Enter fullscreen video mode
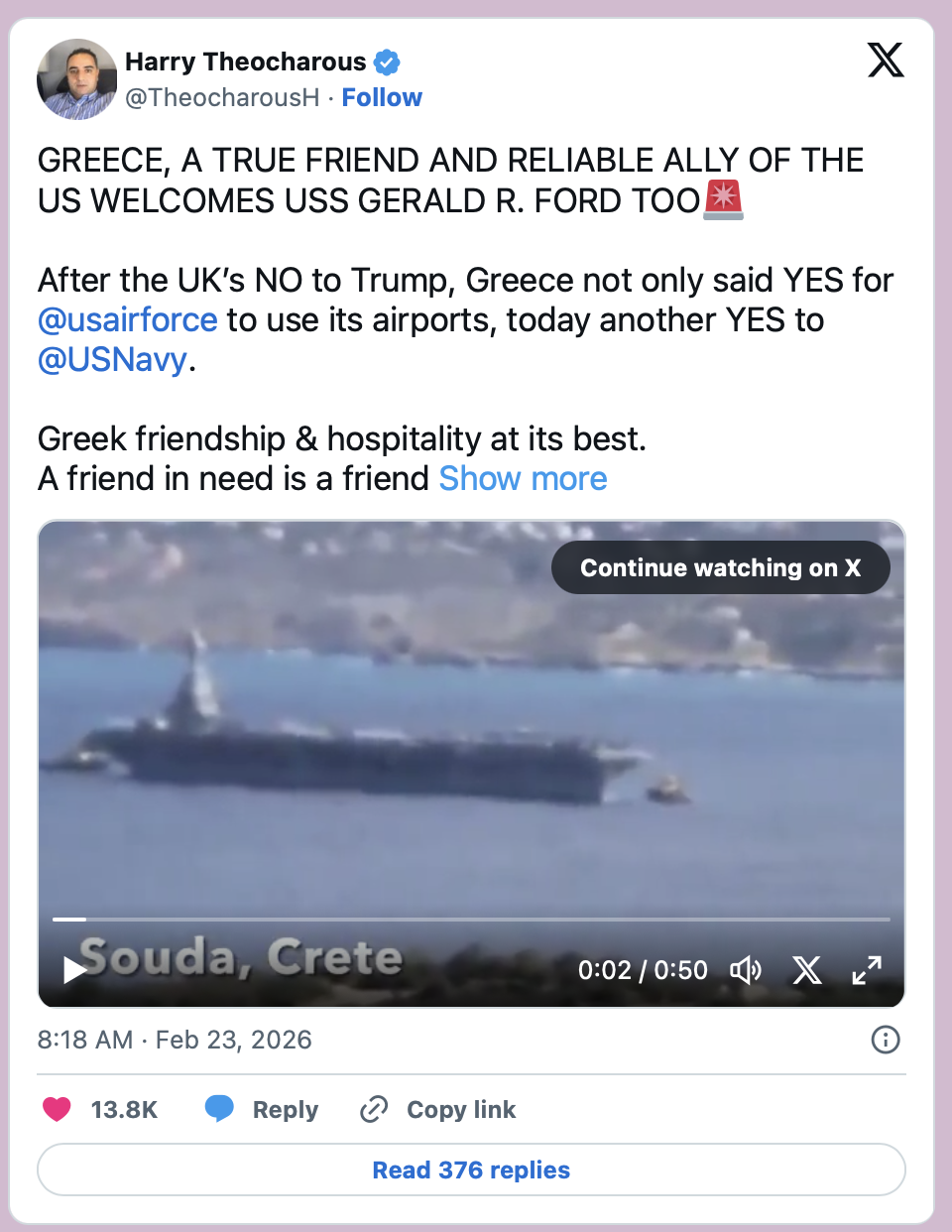The image size is (952, 1232). pyautogui.click(x=867, y=969)
